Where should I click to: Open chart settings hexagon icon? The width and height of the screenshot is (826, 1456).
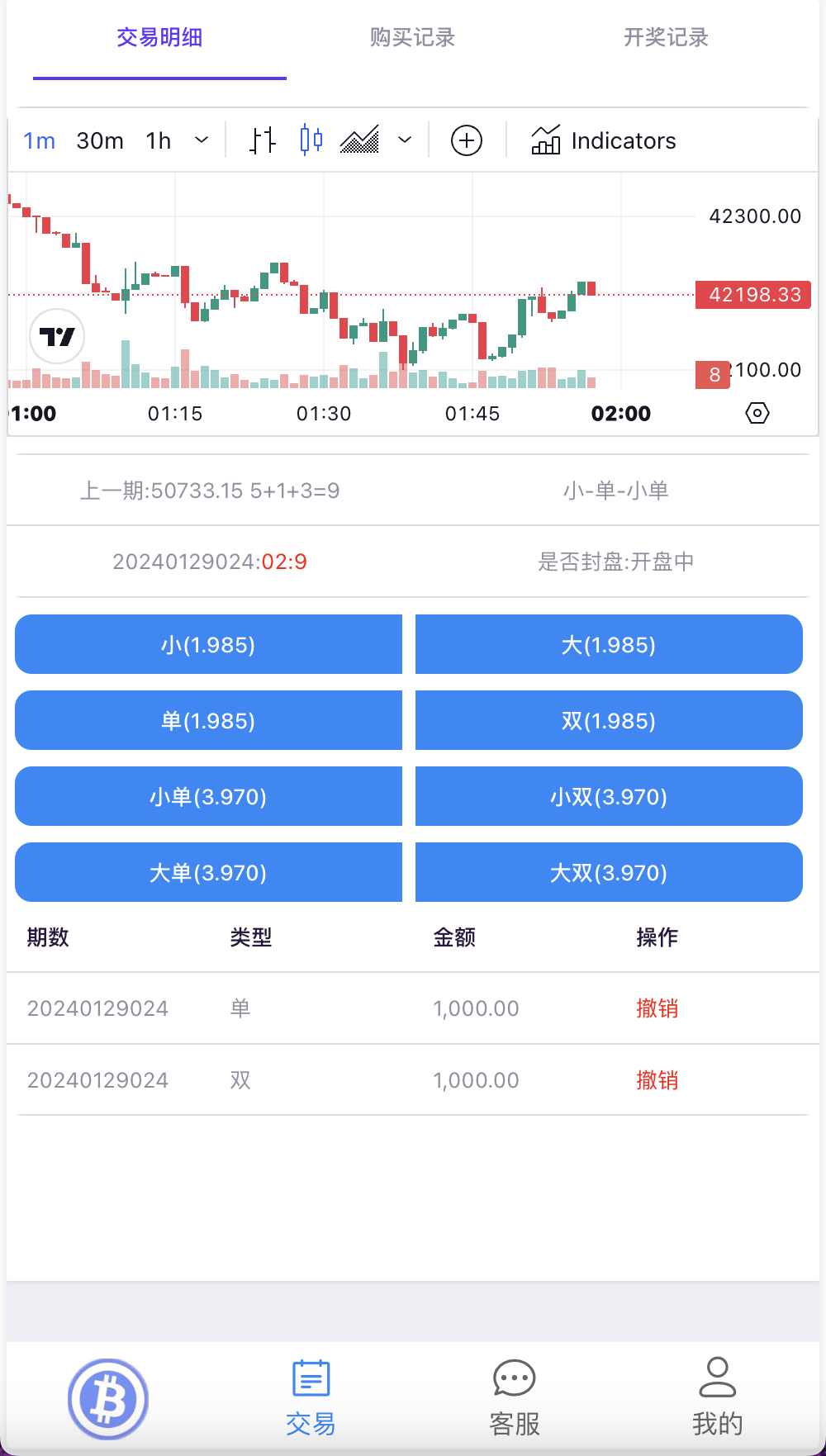757,413
